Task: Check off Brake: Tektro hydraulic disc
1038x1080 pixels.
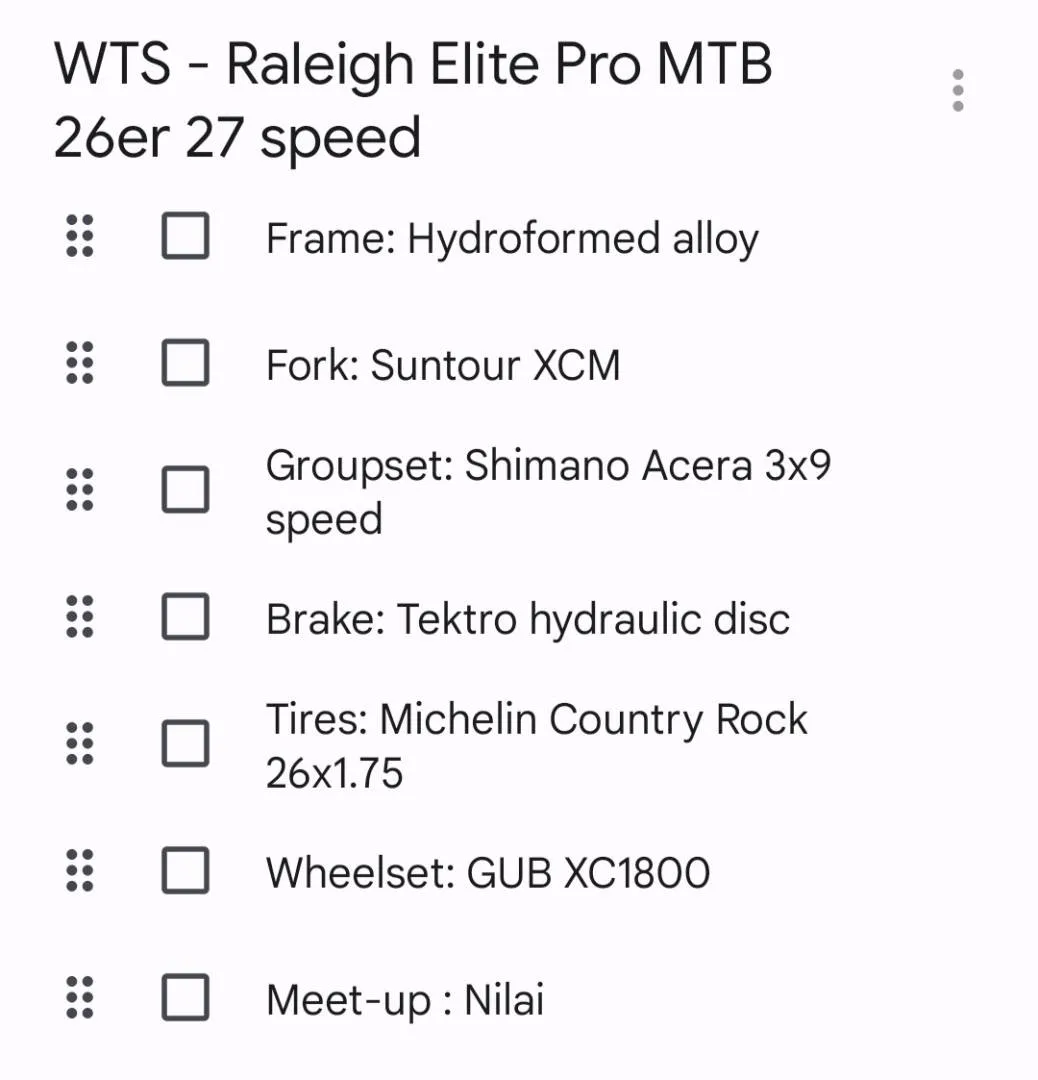Action: (185, 617)
